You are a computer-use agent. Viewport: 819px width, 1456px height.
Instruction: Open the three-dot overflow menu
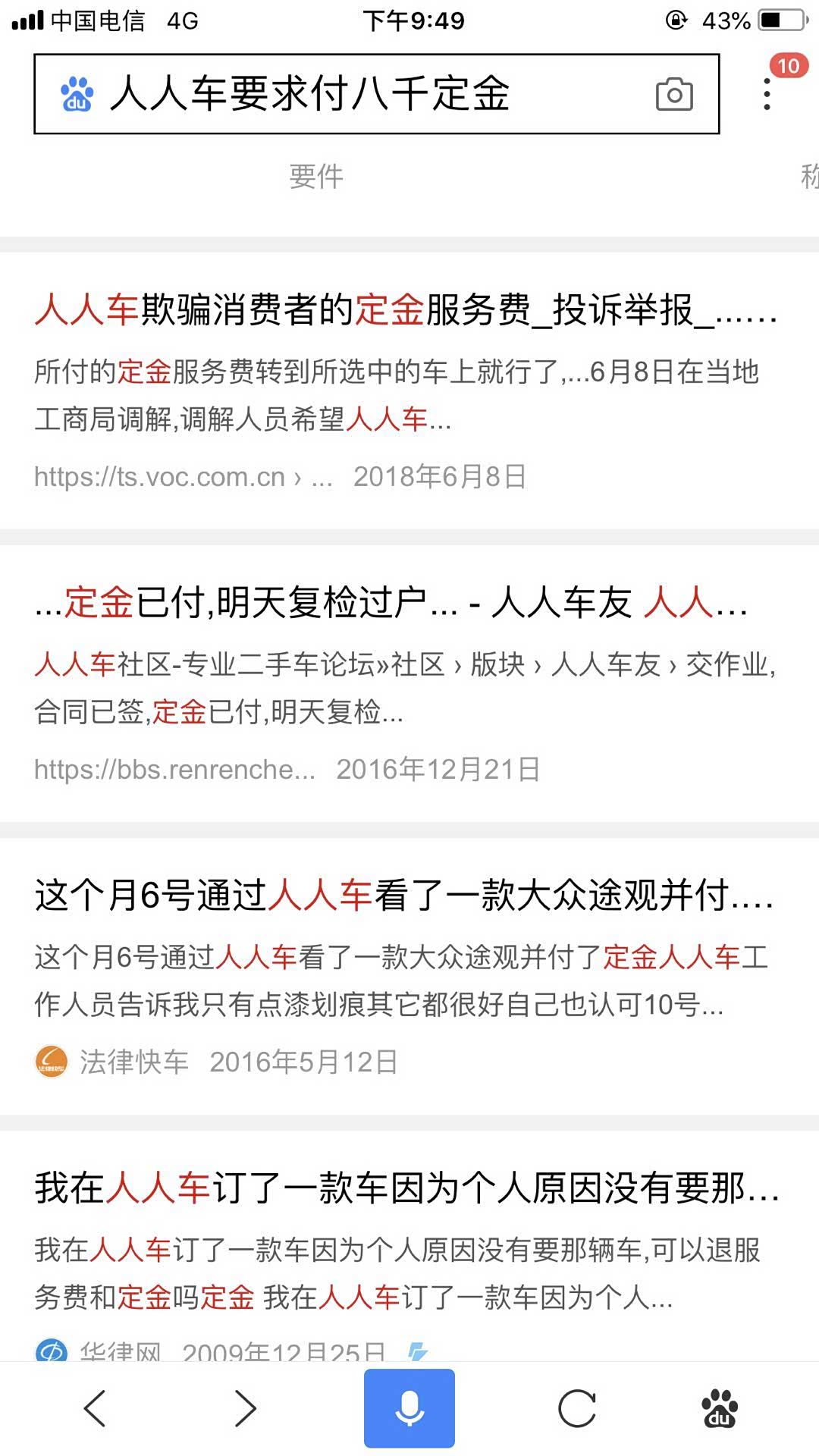(x=767, y=94)
